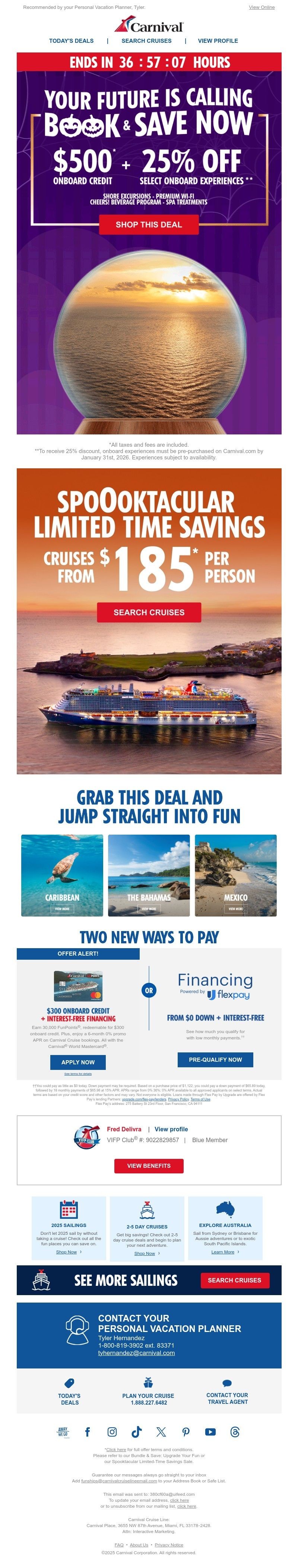The image size is (298, 1568).
Task: Tap the Shop This Deal button
Action: click(x=149, y=224)
